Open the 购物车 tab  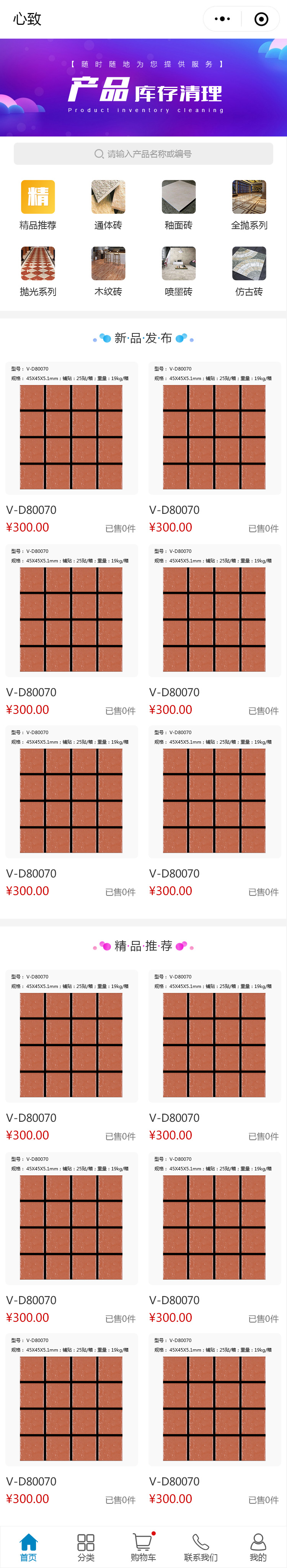(143, 1547)
